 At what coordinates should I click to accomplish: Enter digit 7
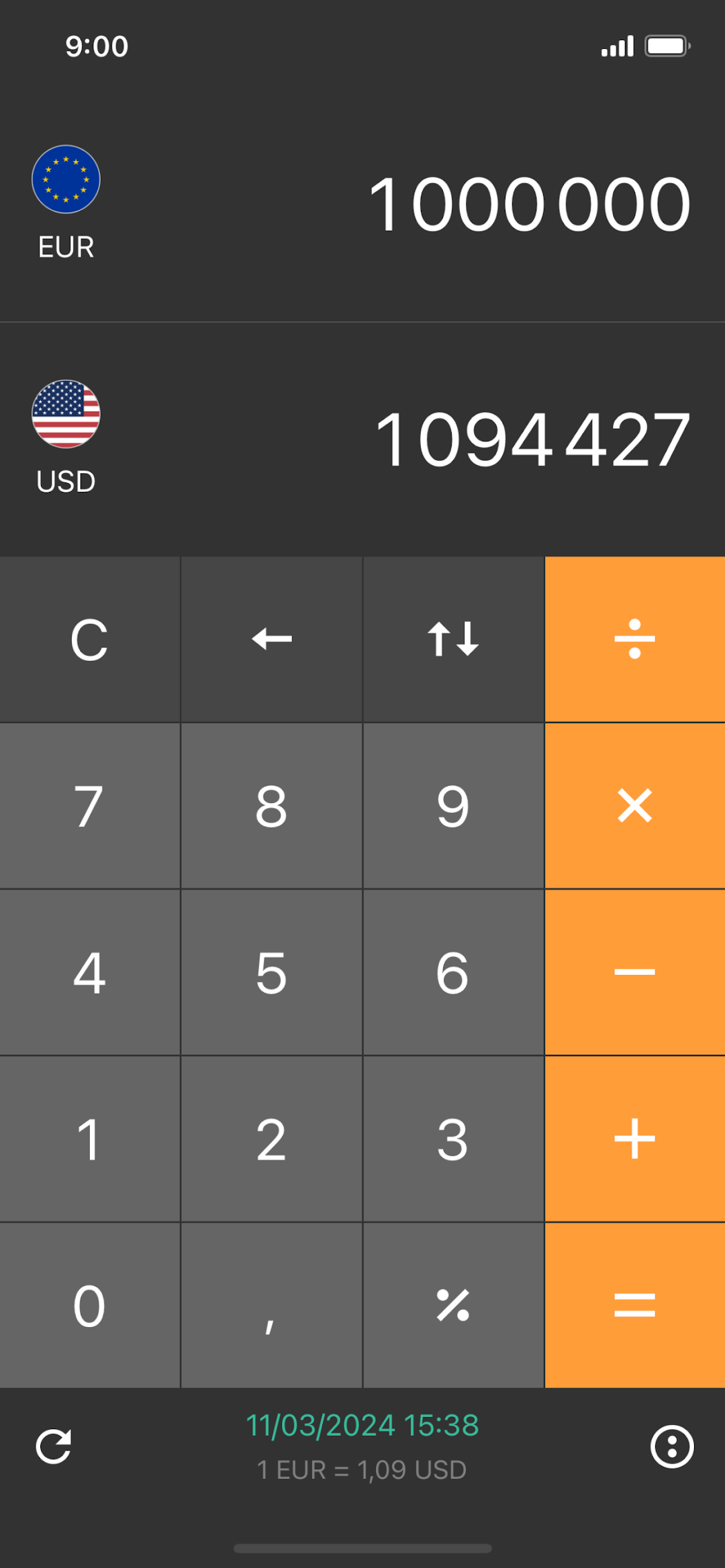coord(90,806)
